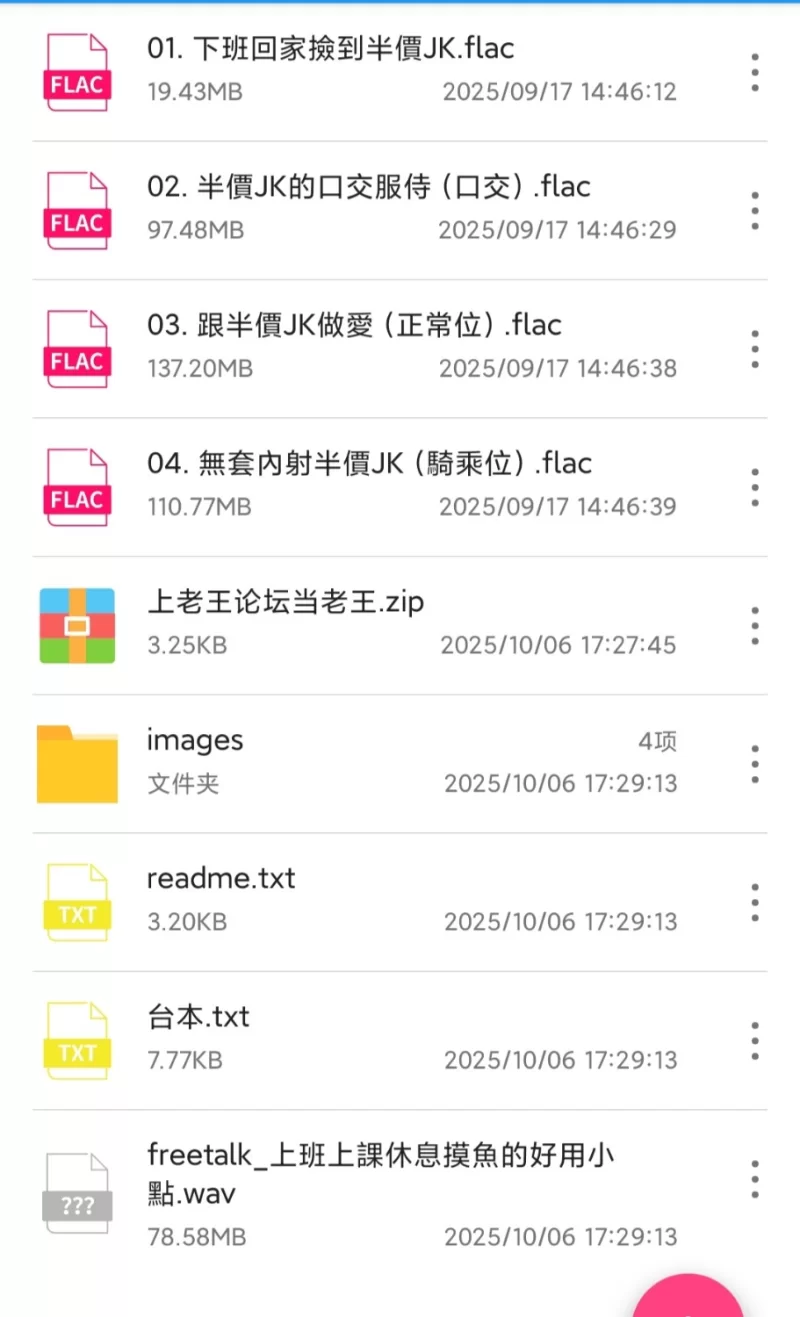Open the zip archive's three-dot menu
The width and height of the screenshot is (800, 1317).
[755, 626]
